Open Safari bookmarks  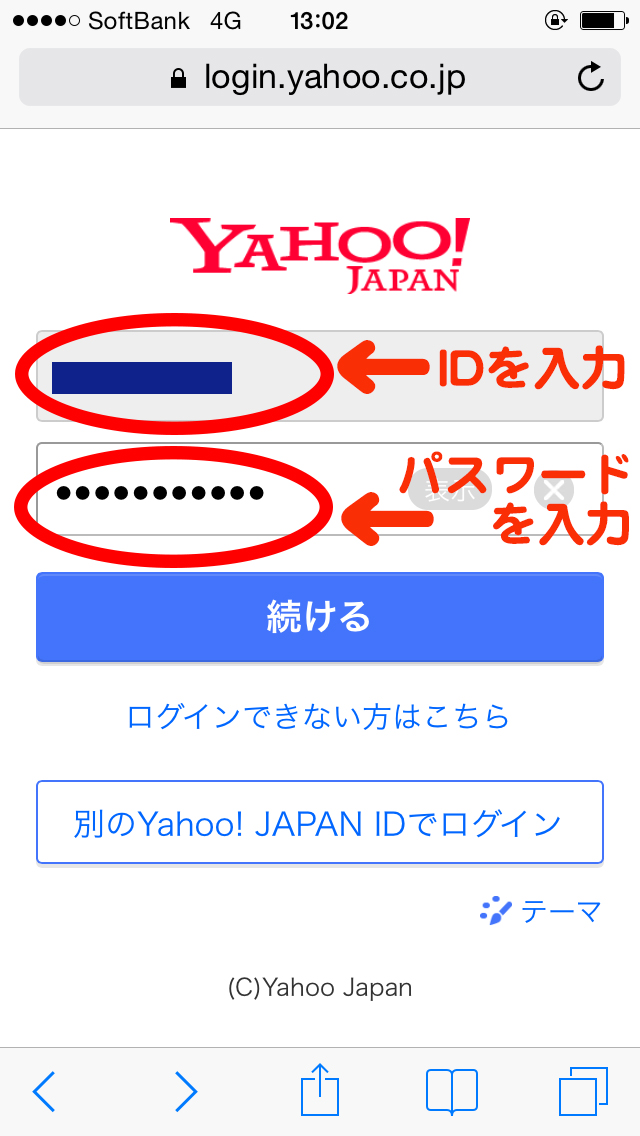pyautogui.click(x=452, y=1090)
